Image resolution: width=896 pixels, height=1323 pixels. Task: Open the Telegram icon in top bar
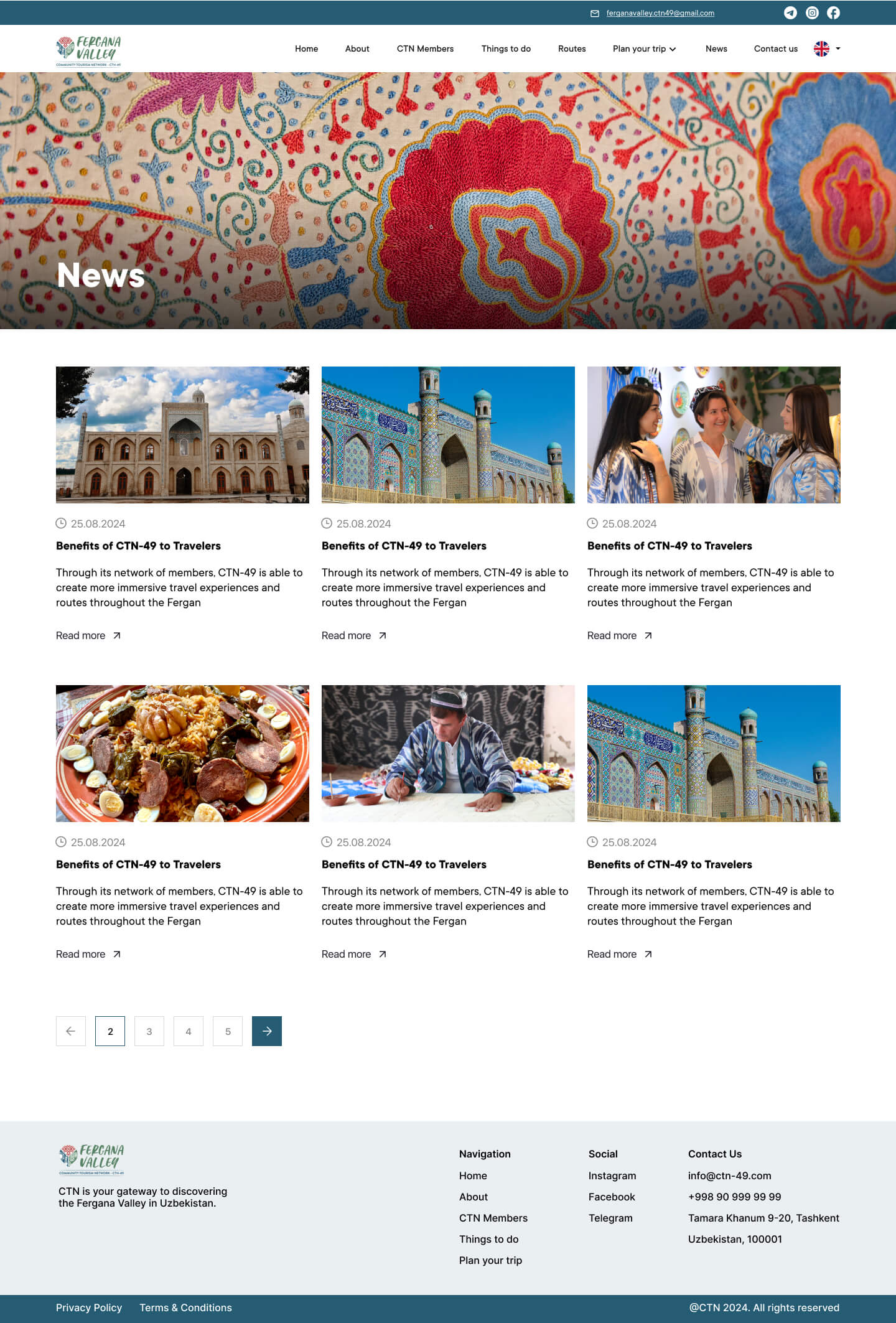tap(790, 13)
